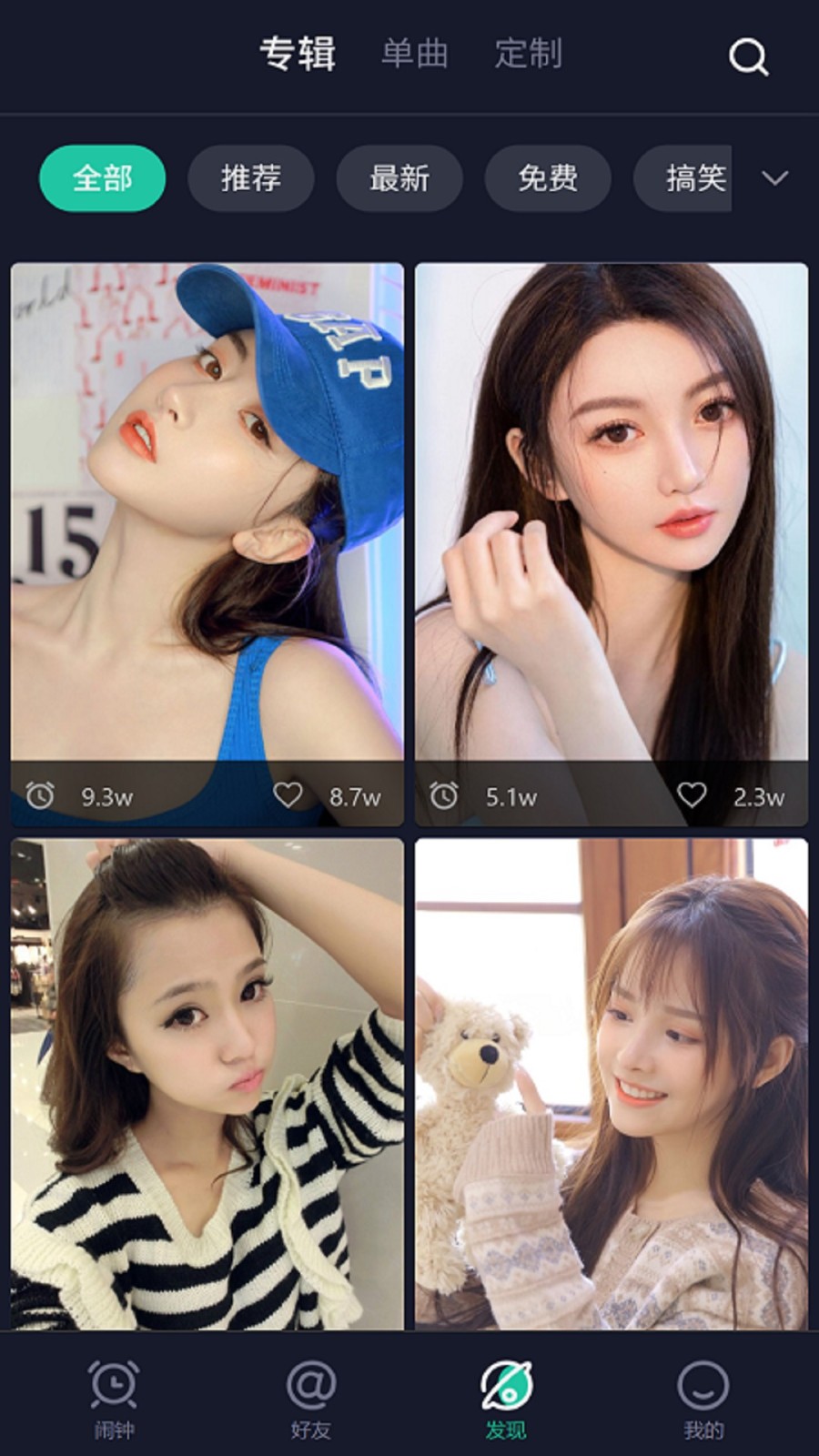Expand the filter categories chevron

click(x=774, y=178)
